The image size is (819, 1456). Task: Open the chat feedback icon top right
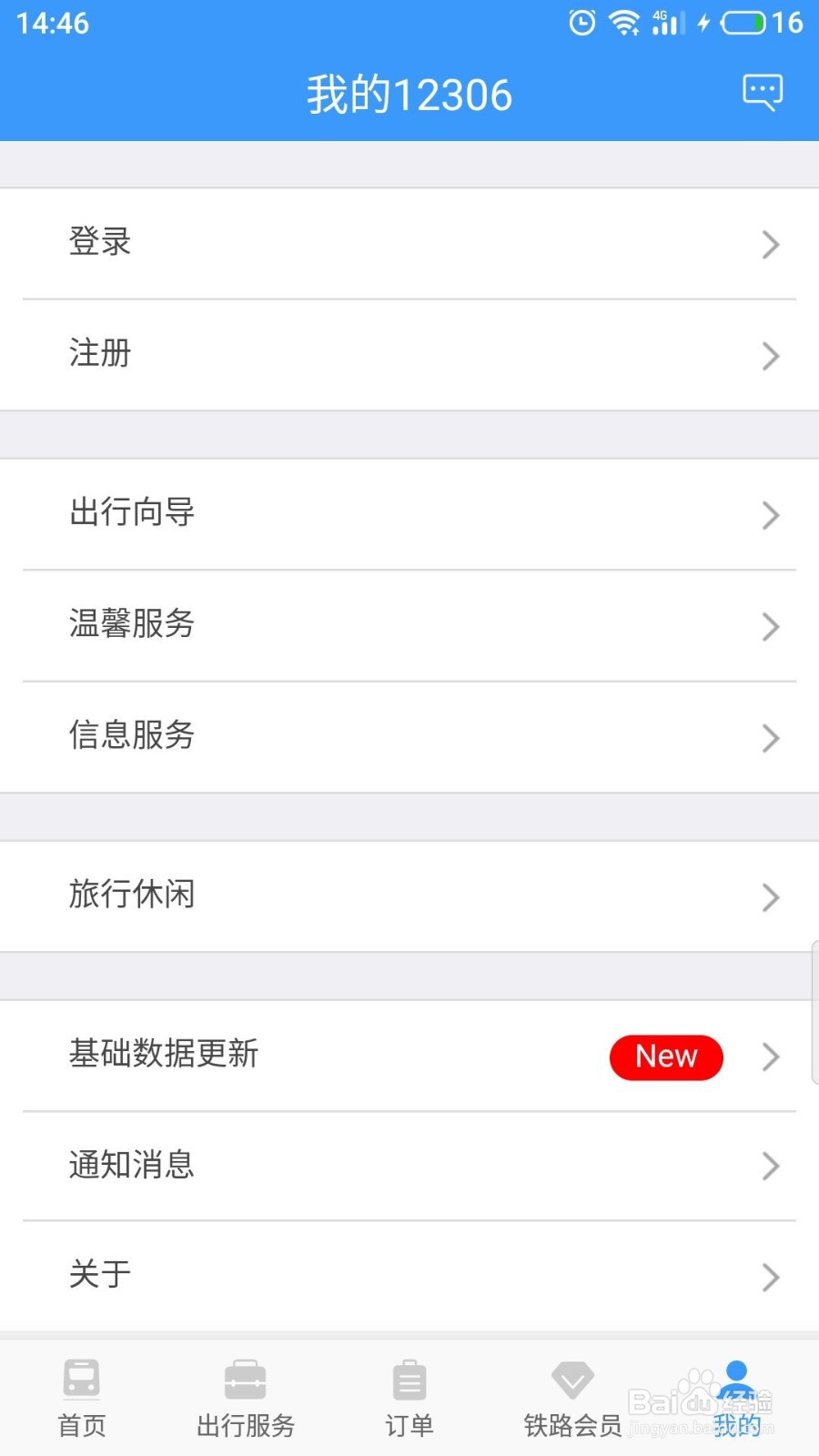point(763,91)
